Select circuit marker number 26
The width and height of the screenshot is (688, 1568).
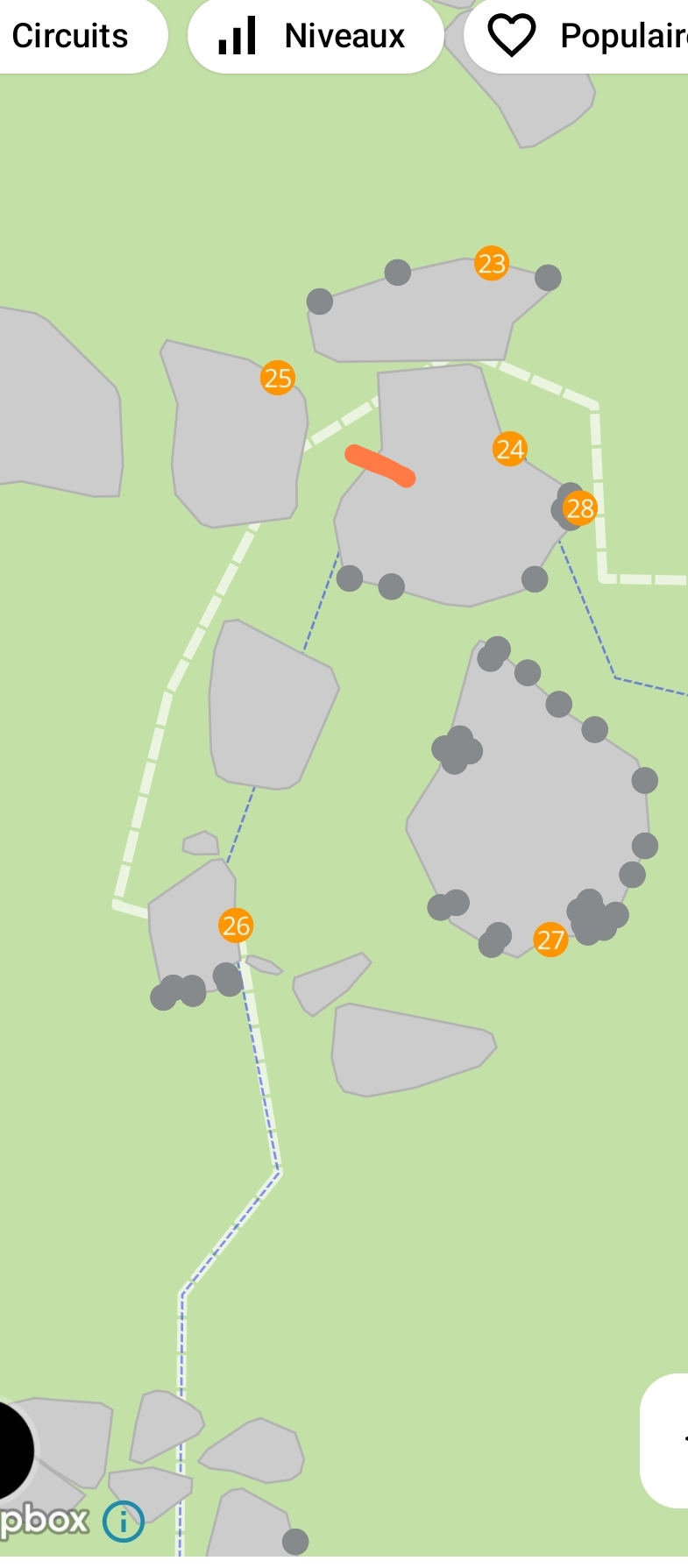[x=236, y=926]
